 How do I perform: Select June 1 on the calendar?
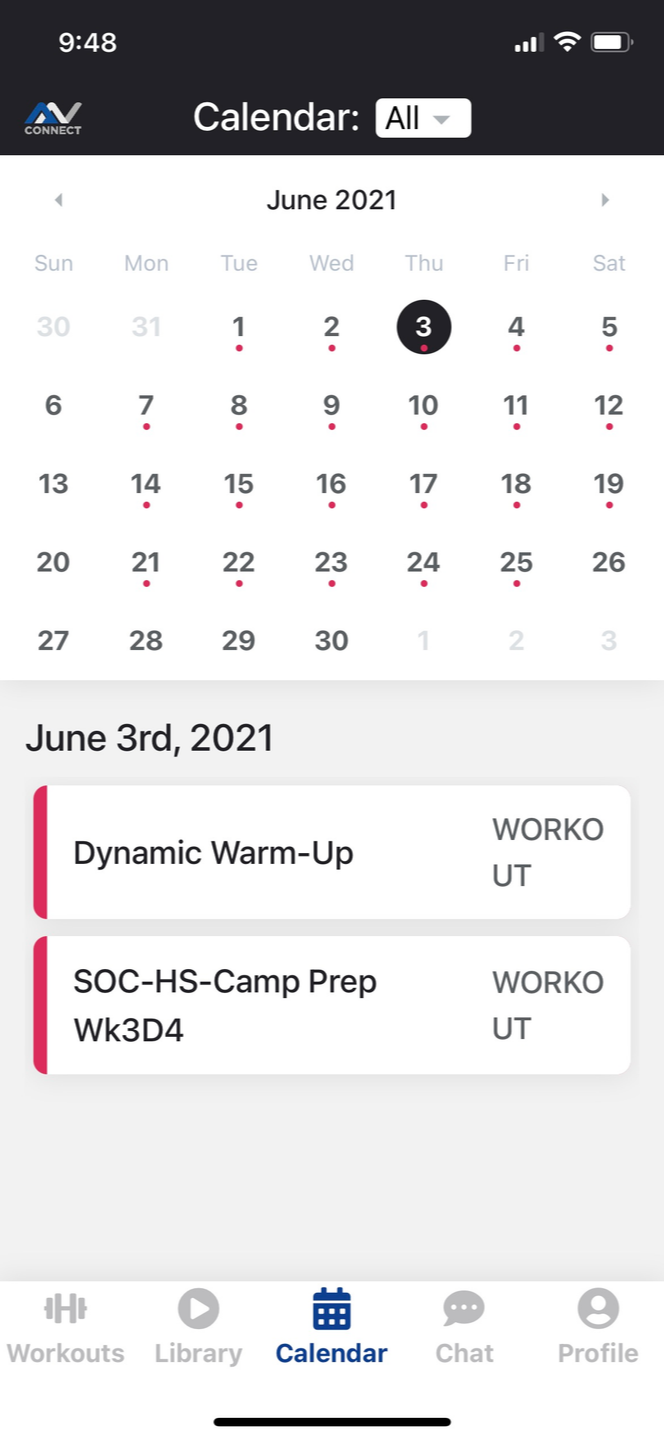pyautogui.click(x=238, y=327)
